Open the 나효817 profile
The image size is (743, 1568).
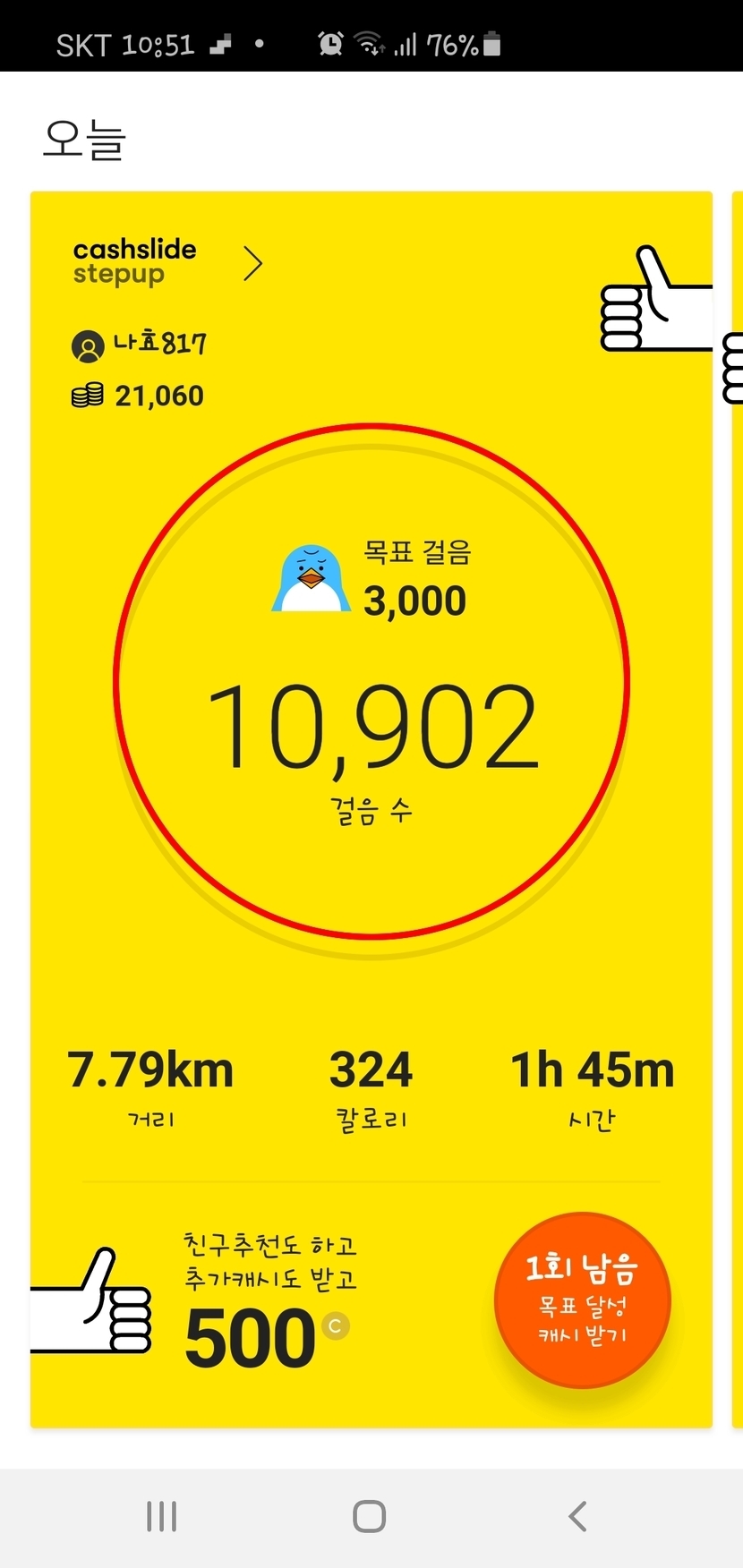(x=140, y=345)
